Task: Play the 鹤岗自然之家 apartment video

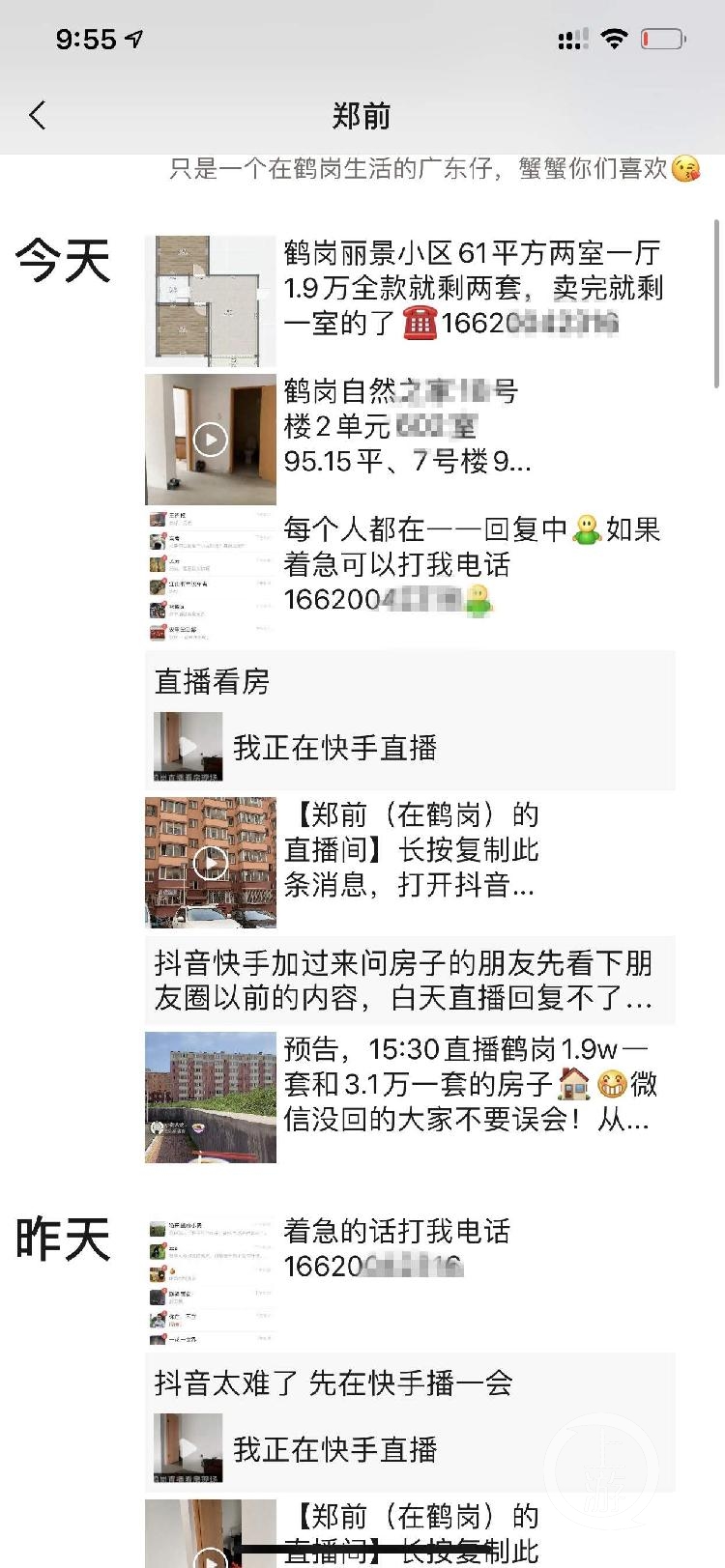Action: [209, 440]
